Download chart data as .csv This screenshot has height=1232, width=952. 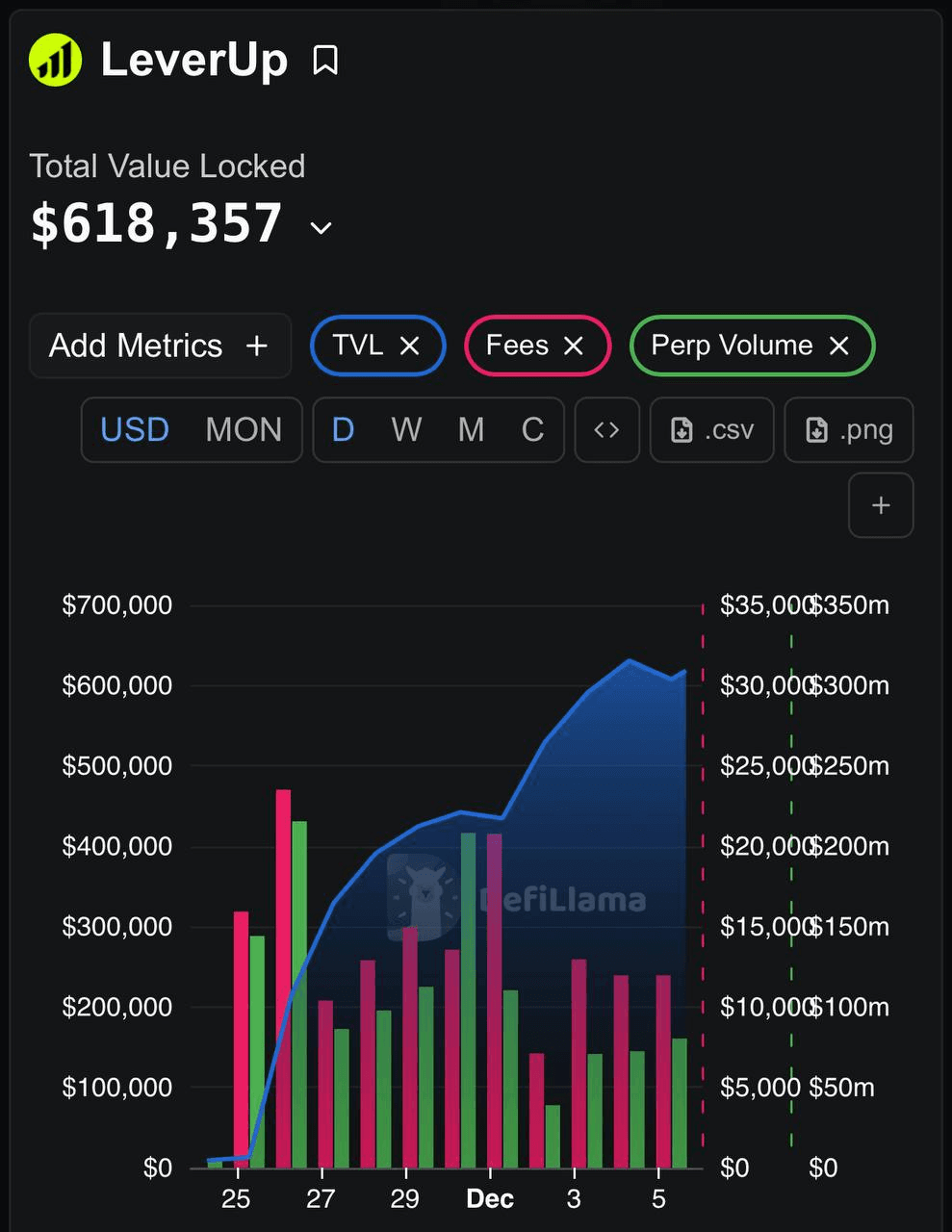pyautogui.click(x=712, y=429)
